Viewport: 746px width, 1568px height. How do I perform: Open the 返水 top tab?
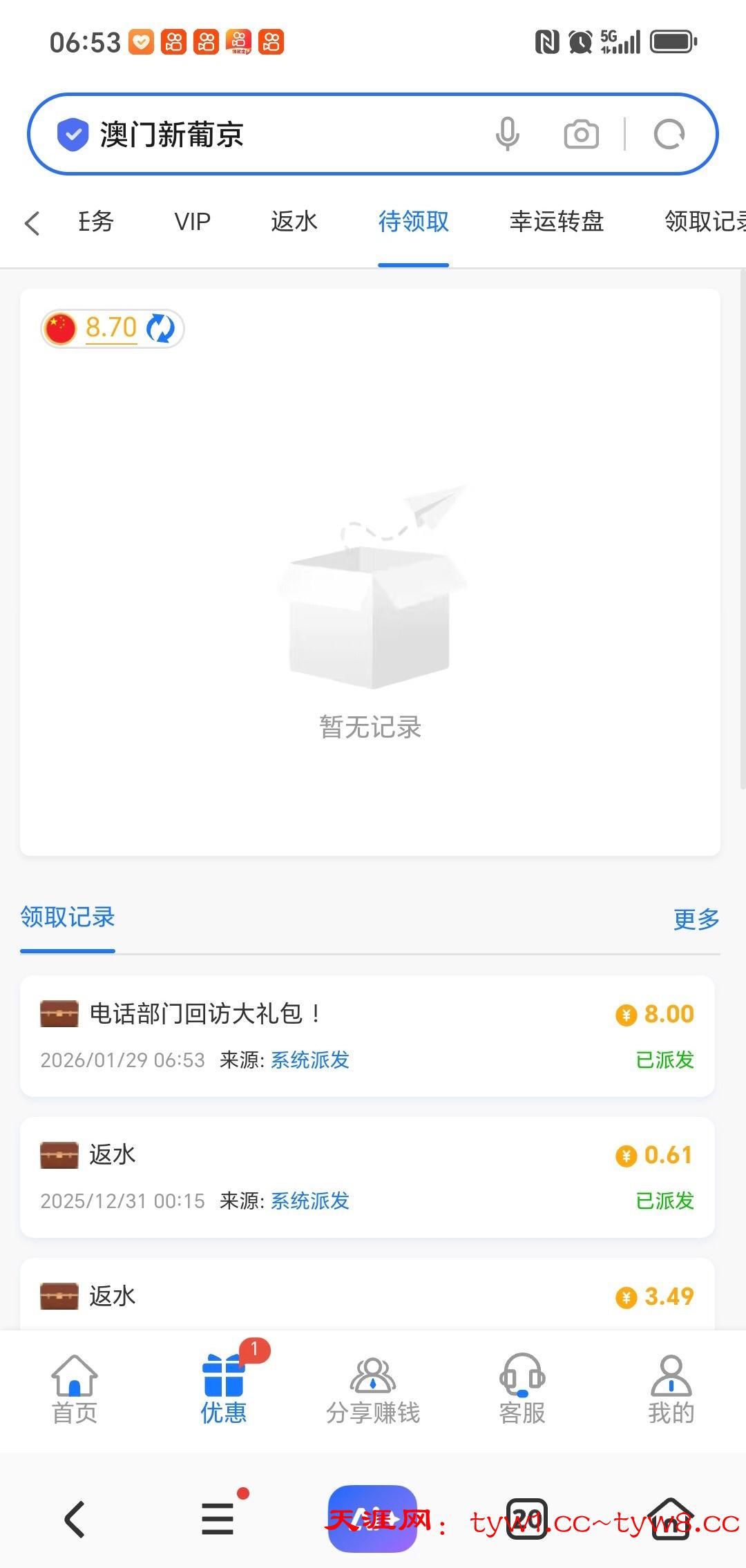(x=294, y=222)
